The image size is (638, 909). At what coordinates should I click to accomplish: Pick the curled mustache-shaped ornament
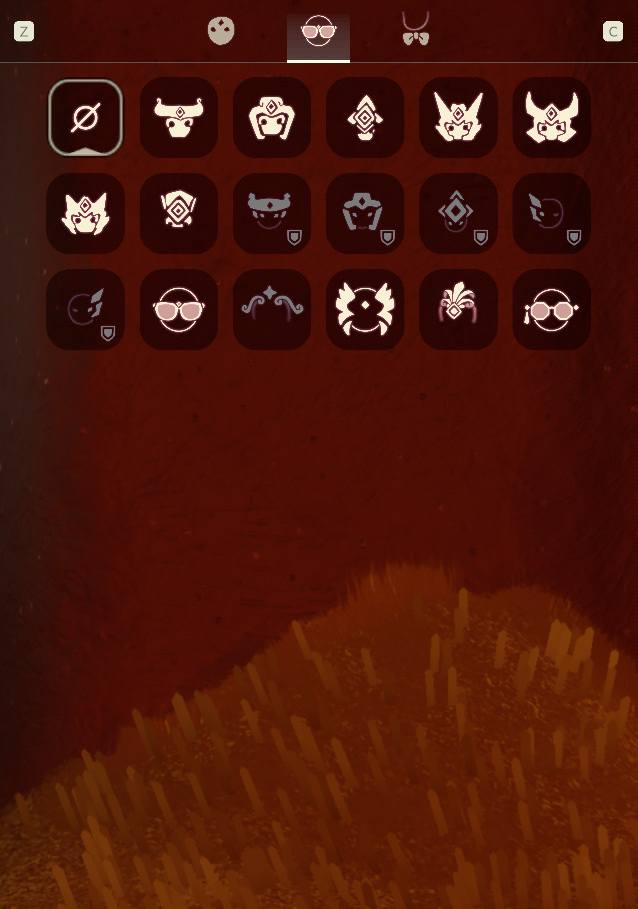pyautogui.click(x=272, y=310)
